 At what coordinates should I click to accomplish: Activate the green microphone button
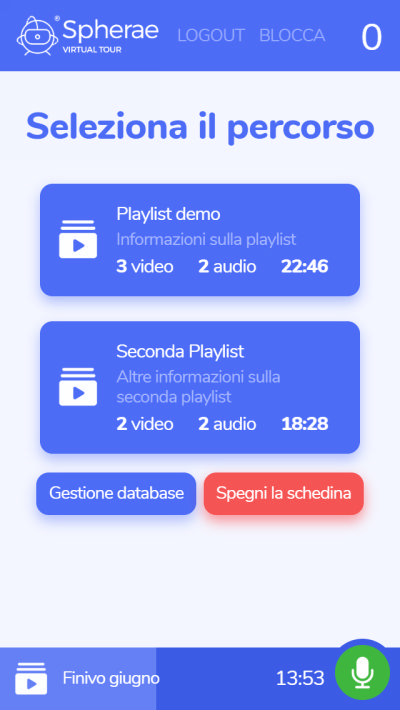point(362,673)
